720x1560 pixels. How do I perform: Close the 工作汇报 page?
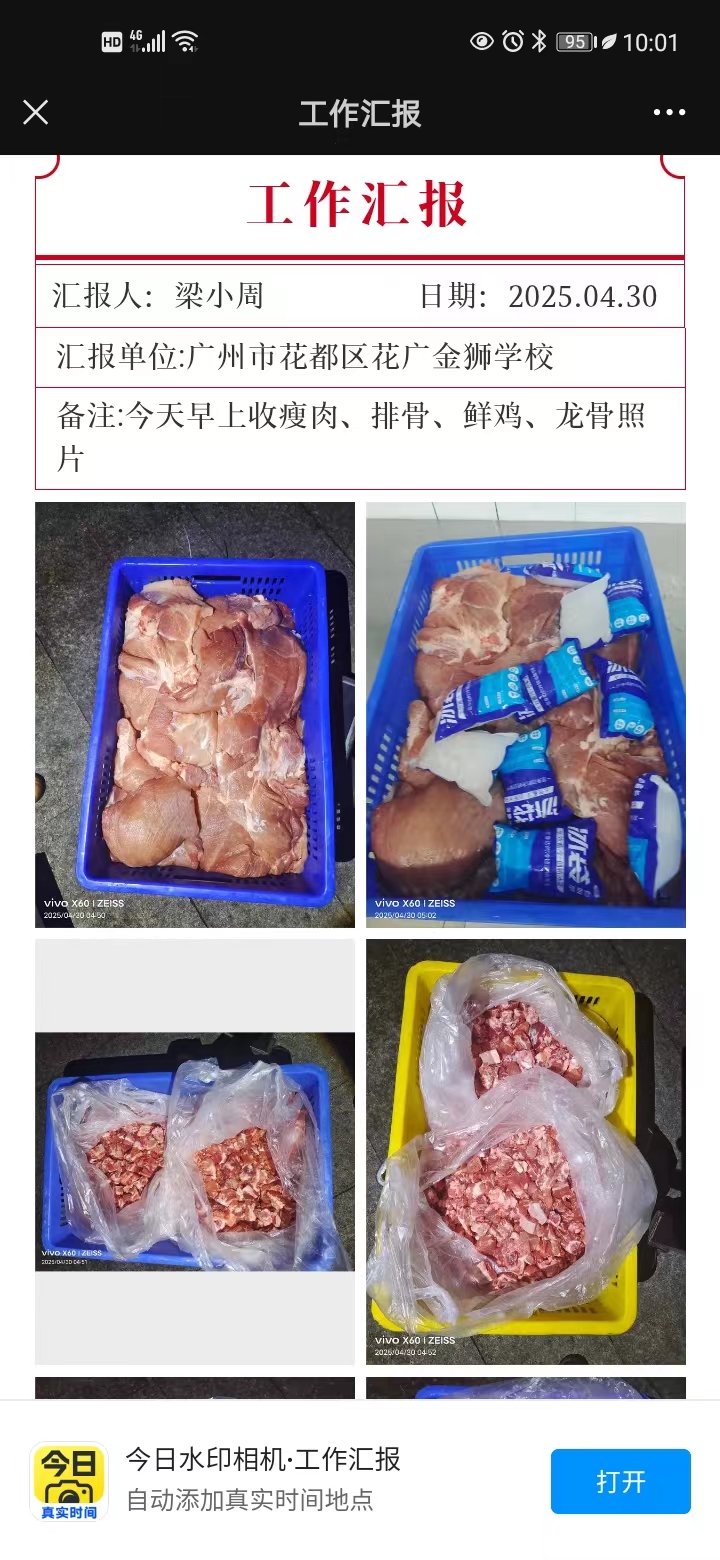point(36,112)
